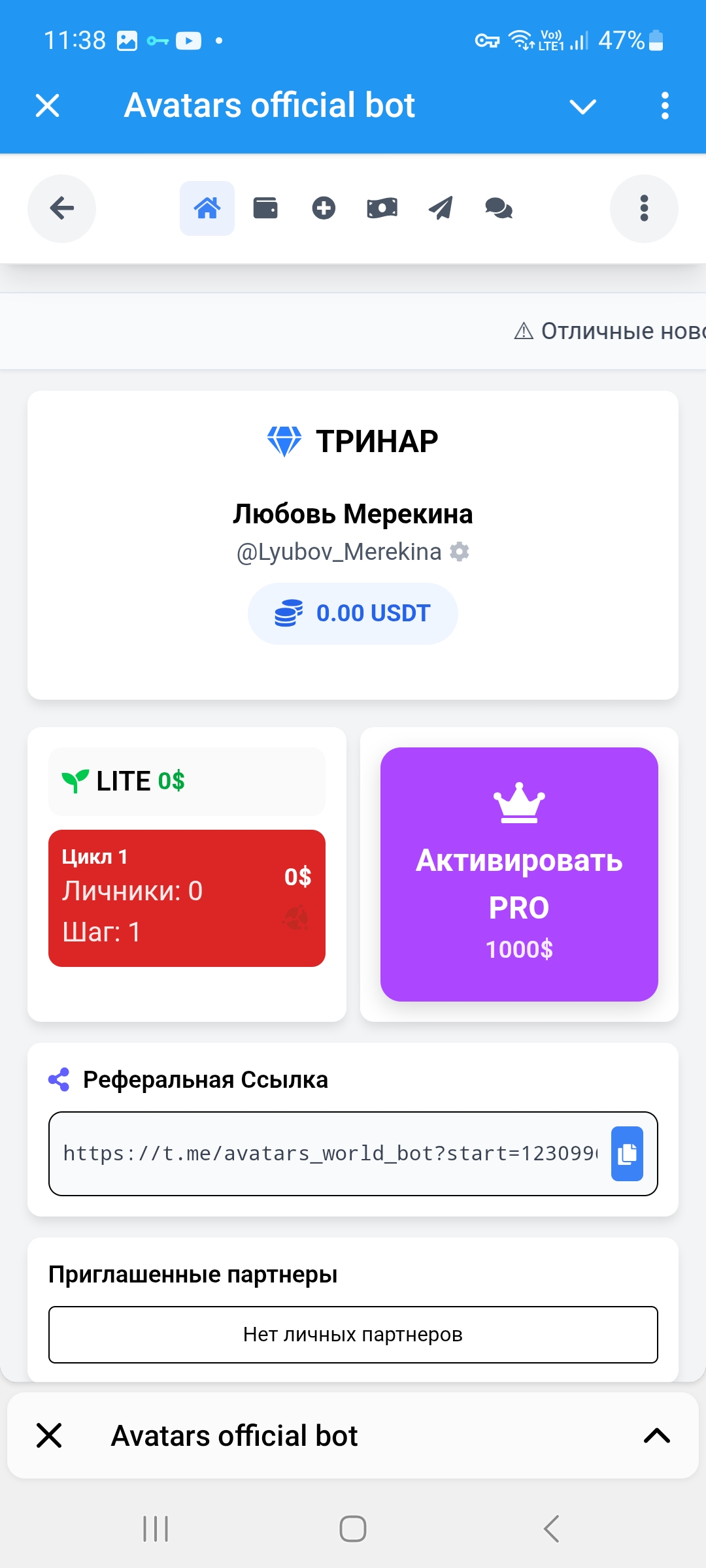Open the grey round three-dot menu
Image resolution: width=706 pixels, height=1568 pixels.
644,208
